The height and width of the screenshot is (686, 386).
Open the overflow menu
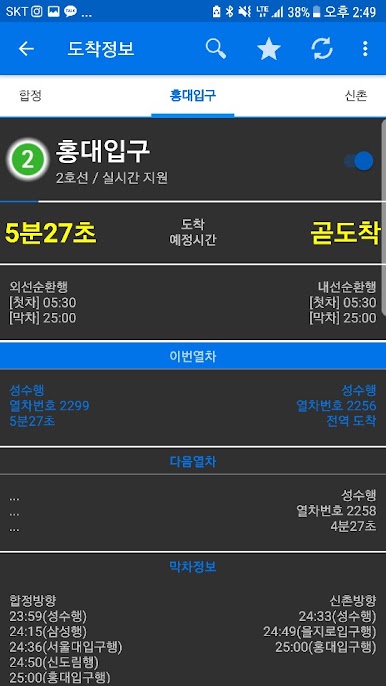pyautogui.click(x=365, y=49)
